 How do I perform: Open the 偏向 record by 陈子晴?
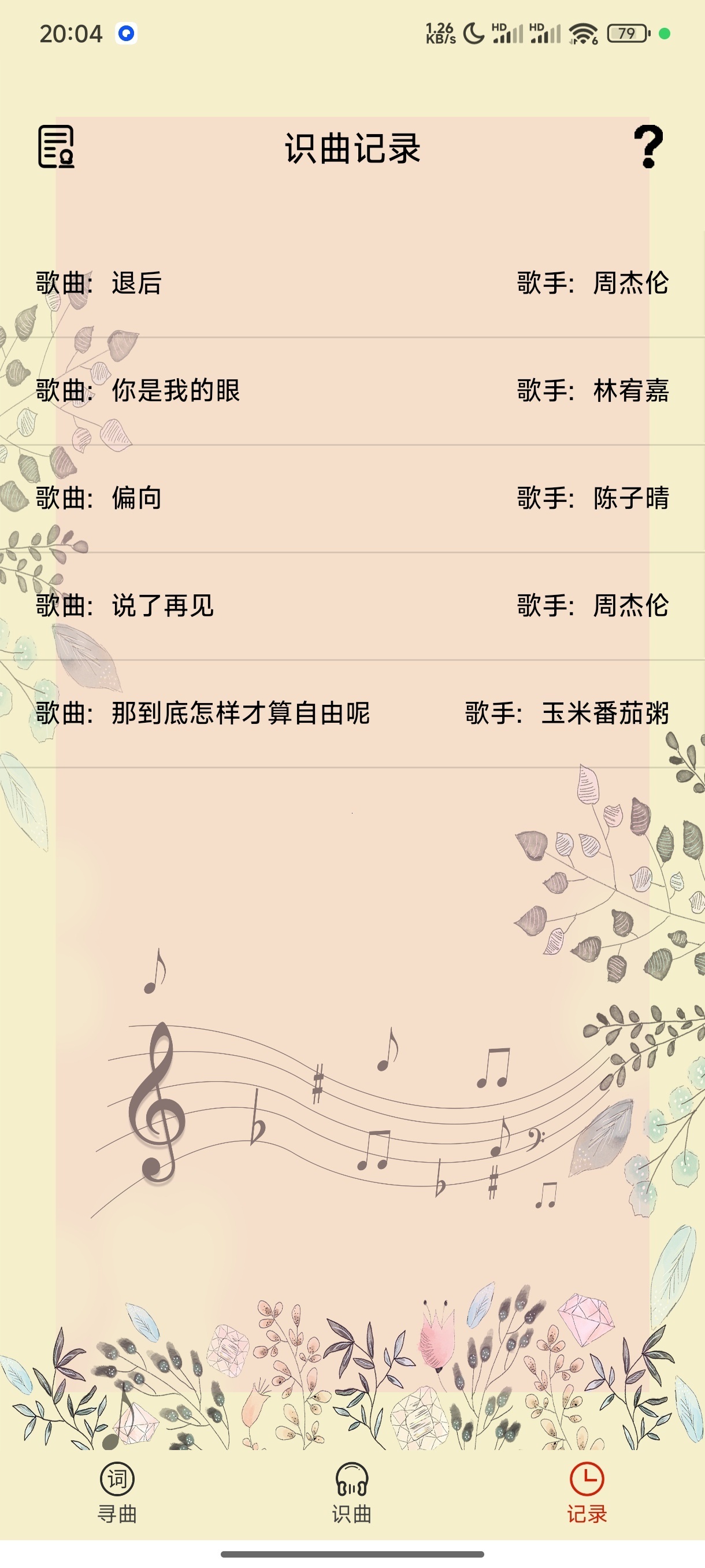pos(352,498)
